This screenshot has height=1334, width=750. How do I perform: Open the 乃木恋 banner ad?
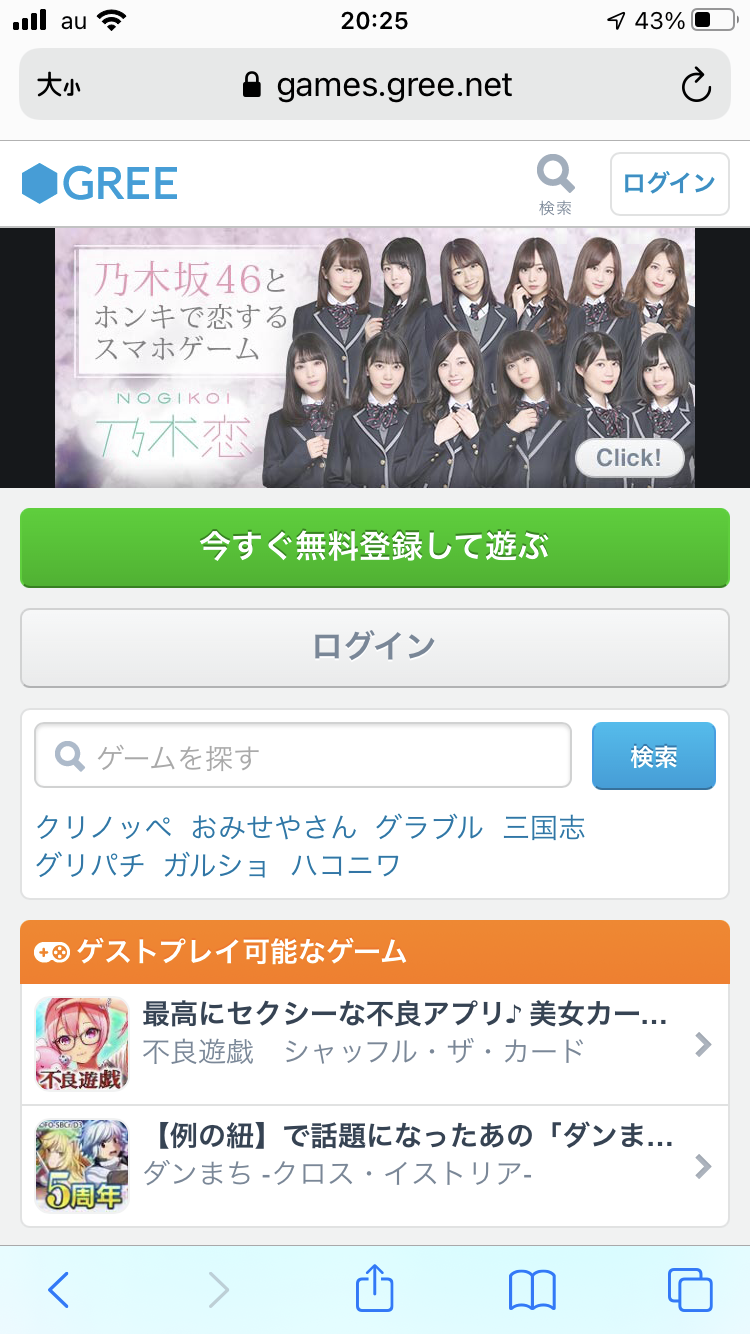coord(374,358)
